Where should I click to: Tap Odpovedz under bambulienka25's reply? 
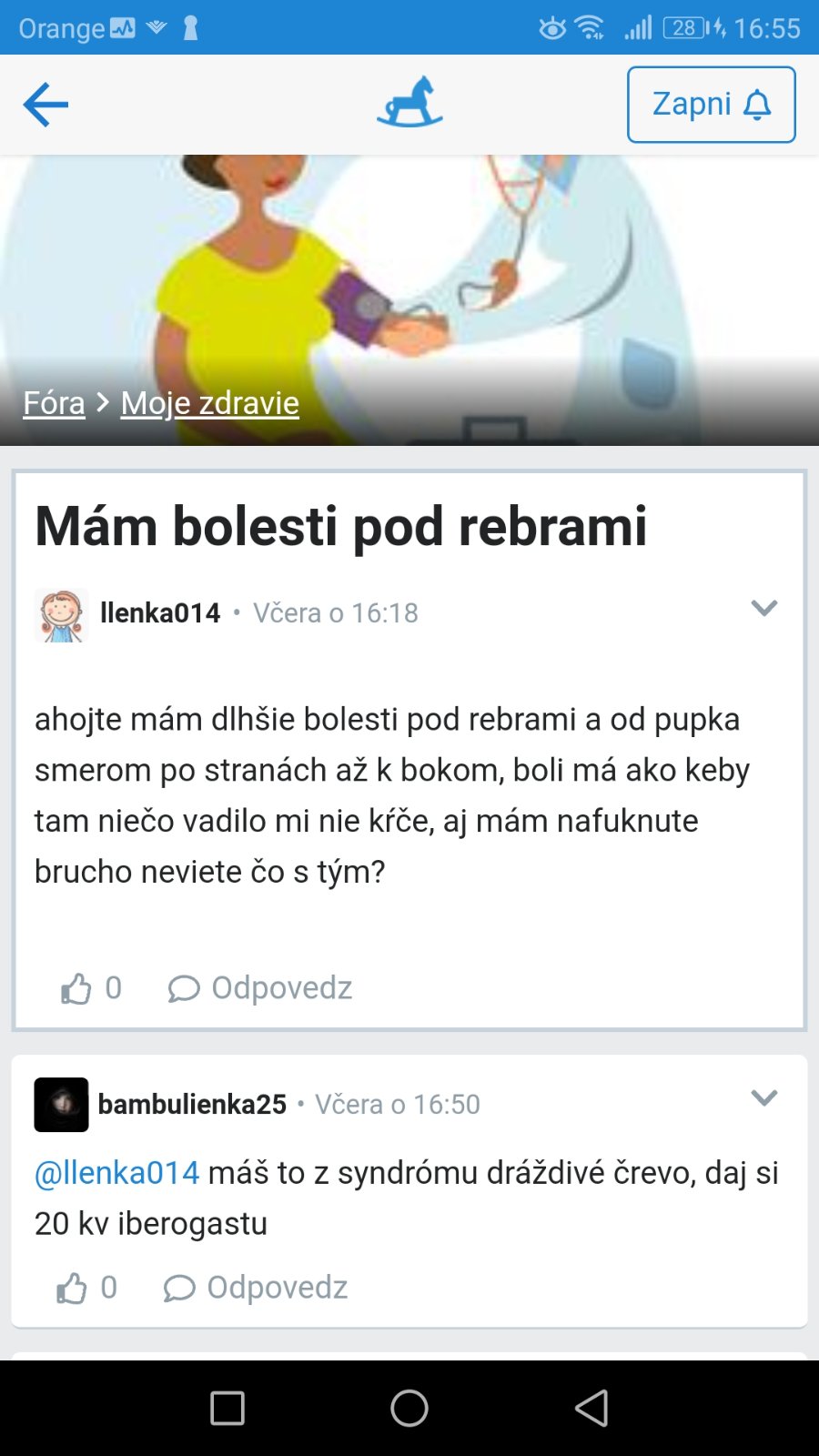point(256,1288)
